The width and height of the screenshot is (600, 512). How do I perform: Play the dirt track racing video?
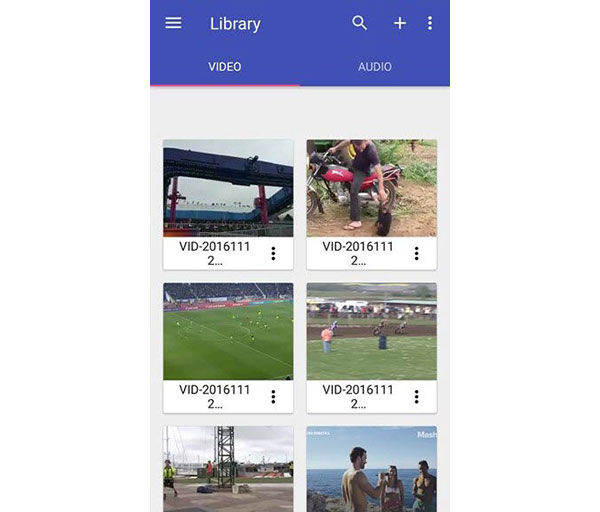point(371,331)
